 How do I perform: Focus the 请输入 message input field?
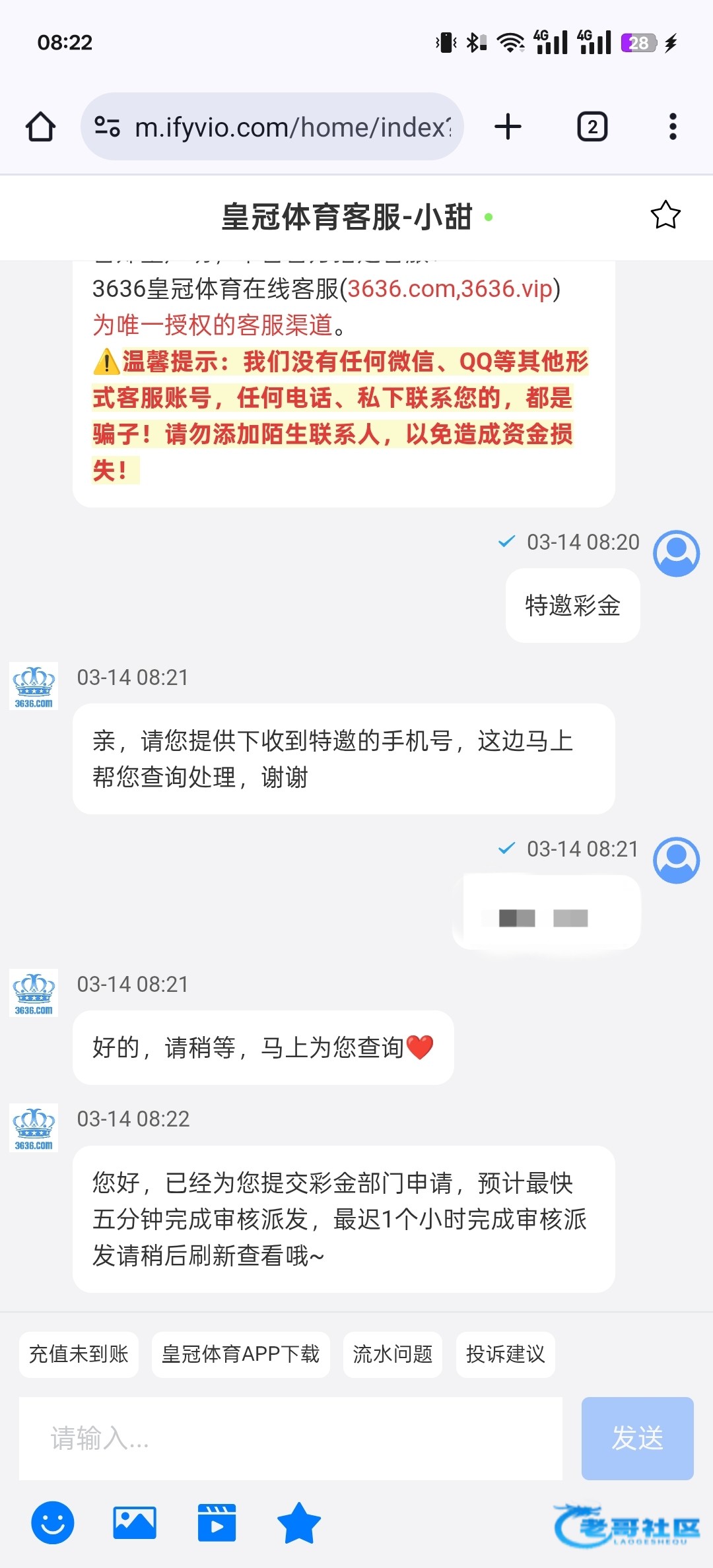[290, 1439]
